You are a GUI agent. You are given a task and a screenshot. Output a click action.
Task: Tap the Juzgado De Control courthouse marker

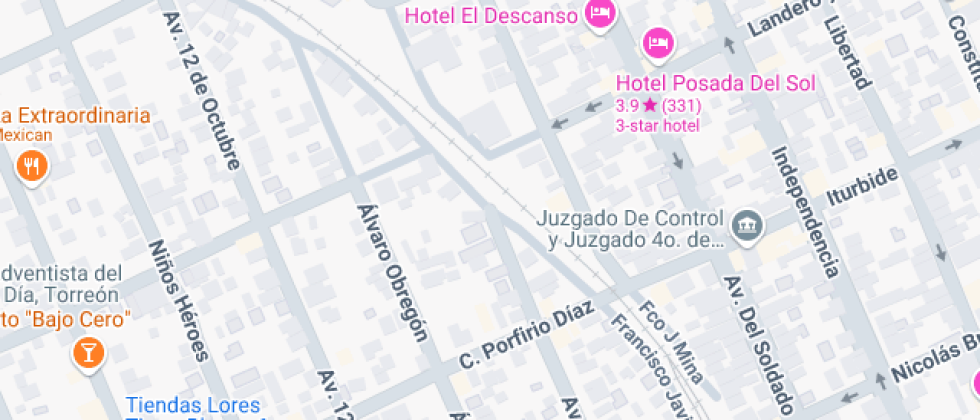(746, 226)
